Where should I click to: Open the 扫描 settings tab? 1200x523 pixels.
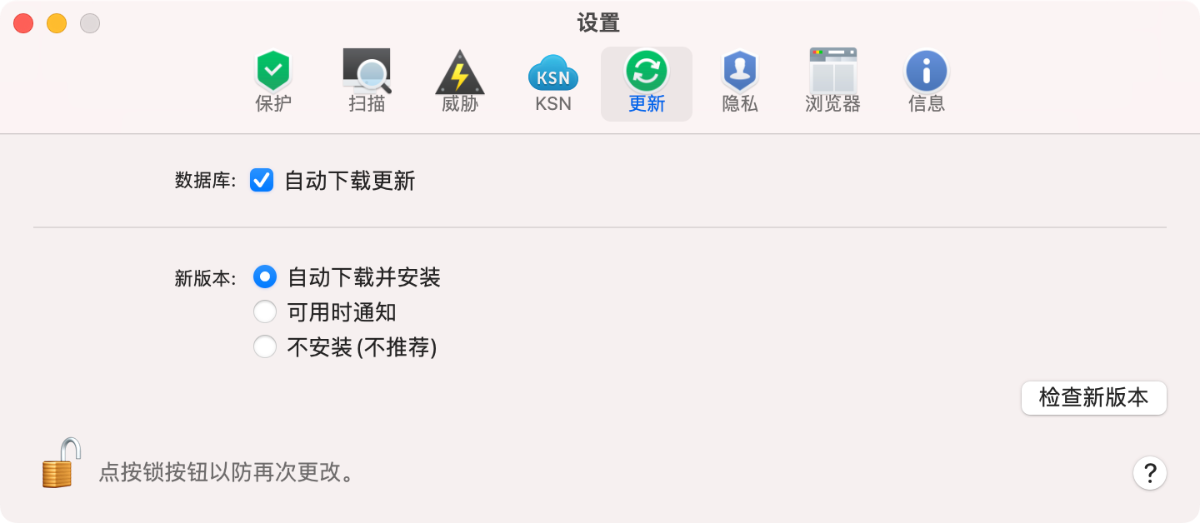[x=366, y=83]
